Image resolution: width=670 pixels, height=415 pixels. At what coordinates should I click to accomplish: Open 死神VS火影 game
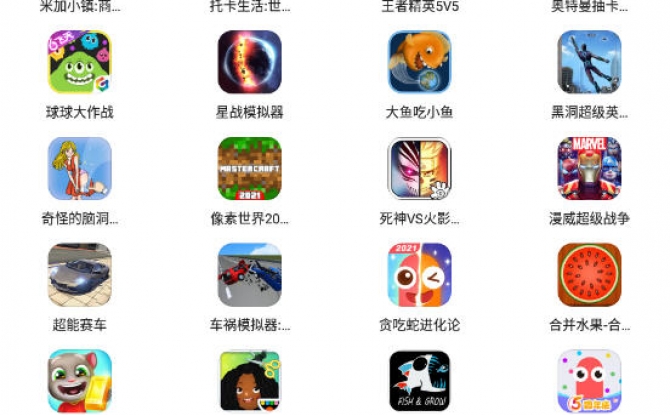coord(419,169)
